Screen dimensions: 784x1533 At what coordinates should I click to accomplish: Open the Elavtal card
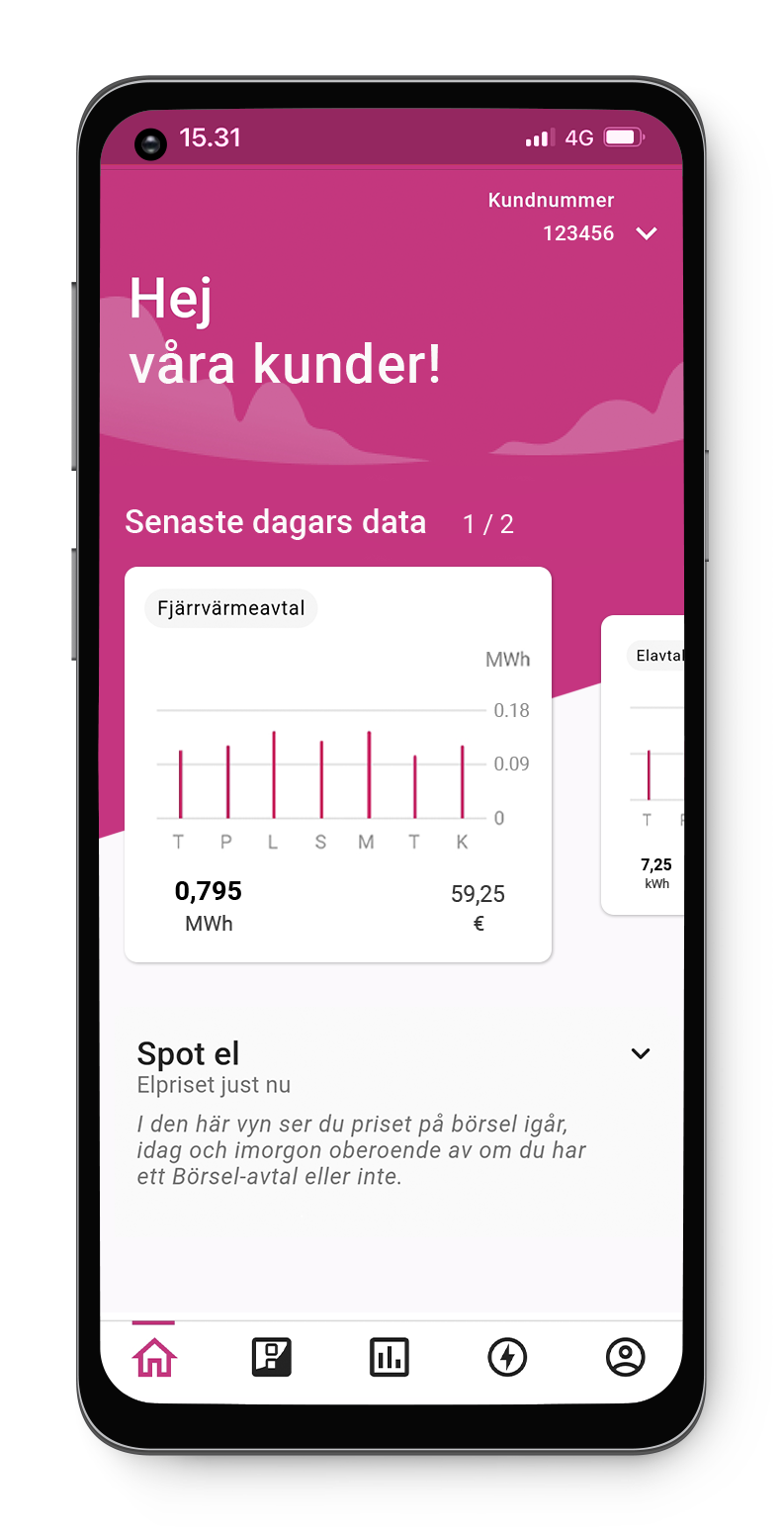pos(643,765)
